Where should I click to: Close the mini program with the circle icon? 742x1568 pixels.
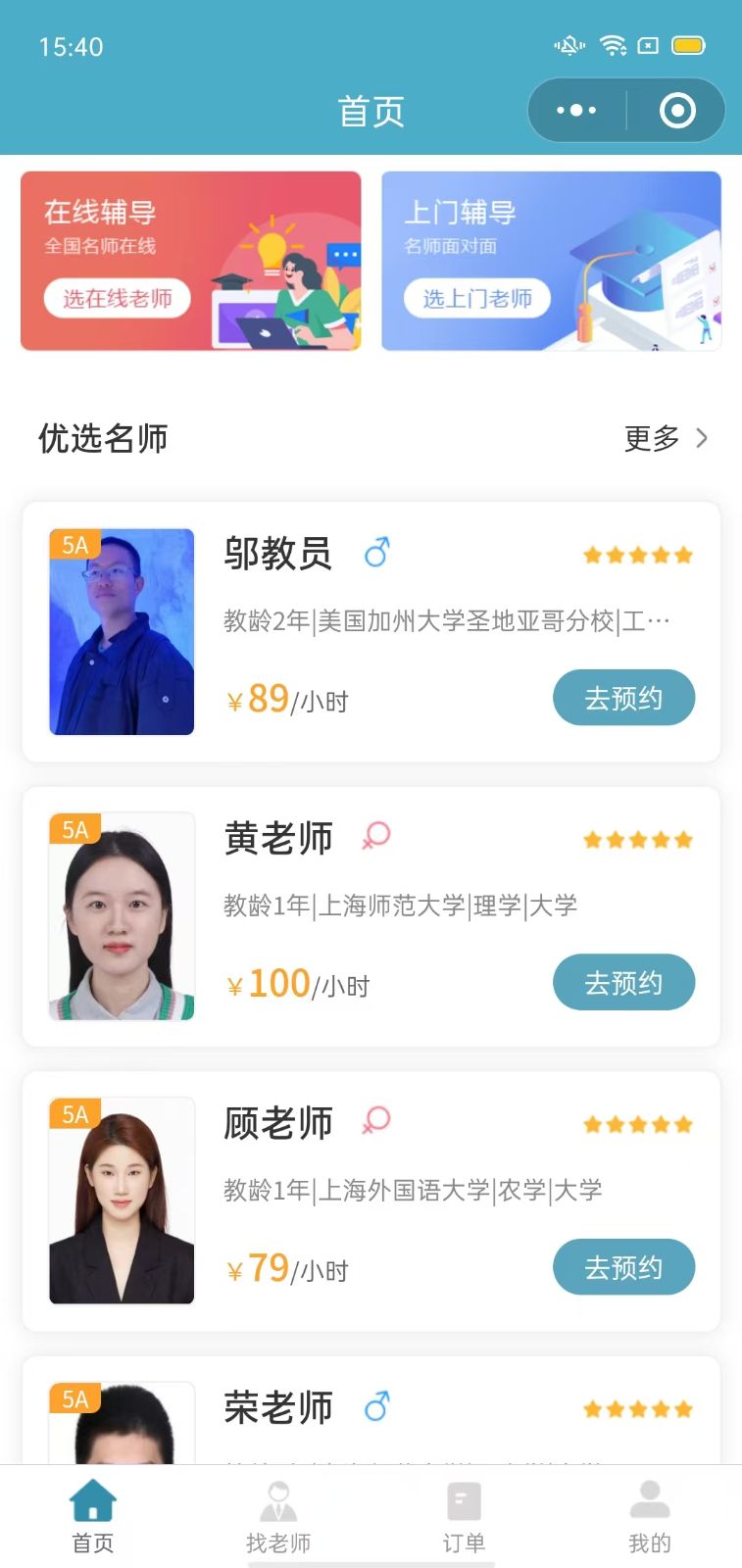pos(677,111)
